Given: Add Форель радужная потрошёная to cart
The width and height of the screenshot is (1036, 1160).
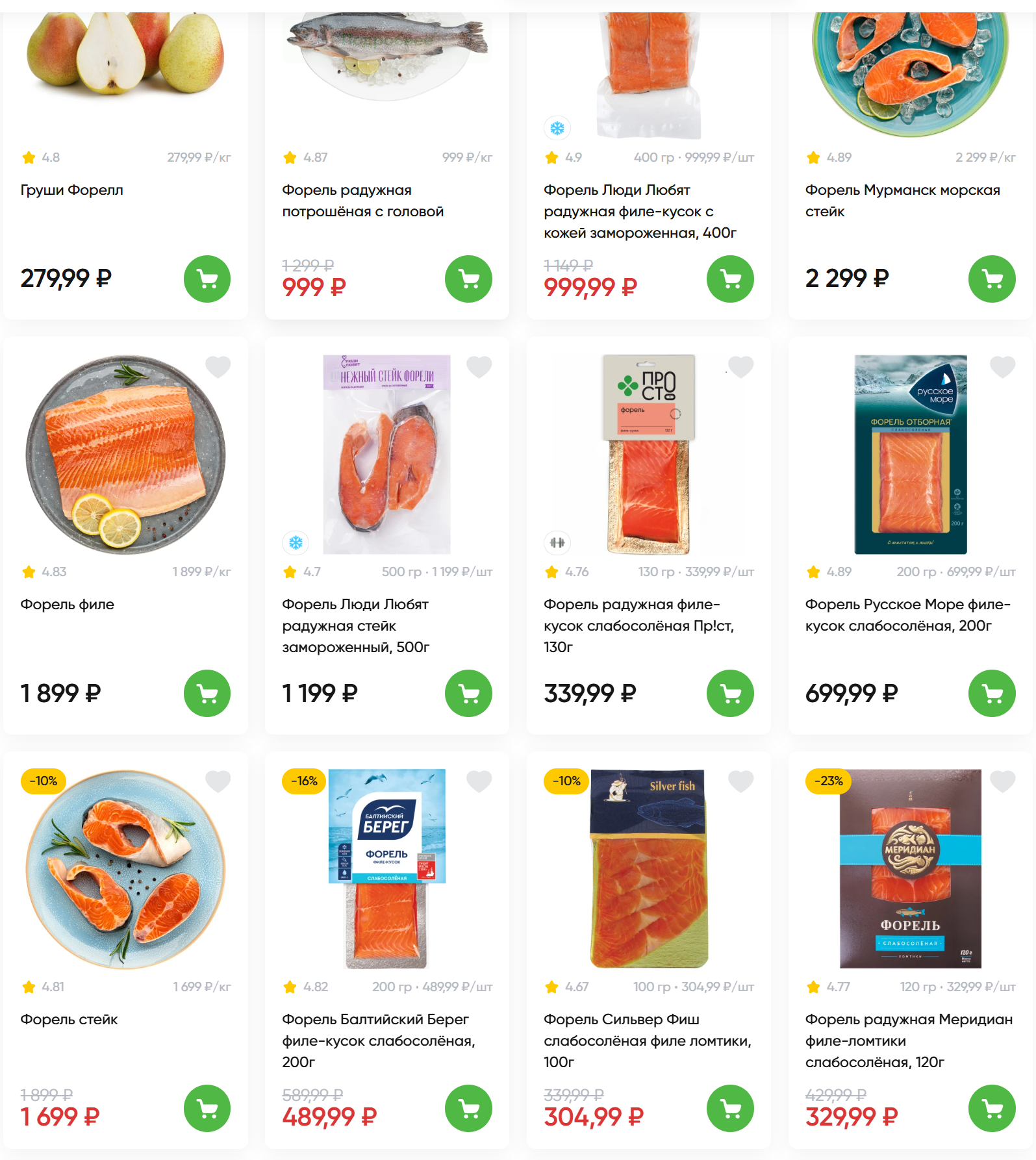Looking at the screenshot, I should pyautogui.click(x=468, y=279).
